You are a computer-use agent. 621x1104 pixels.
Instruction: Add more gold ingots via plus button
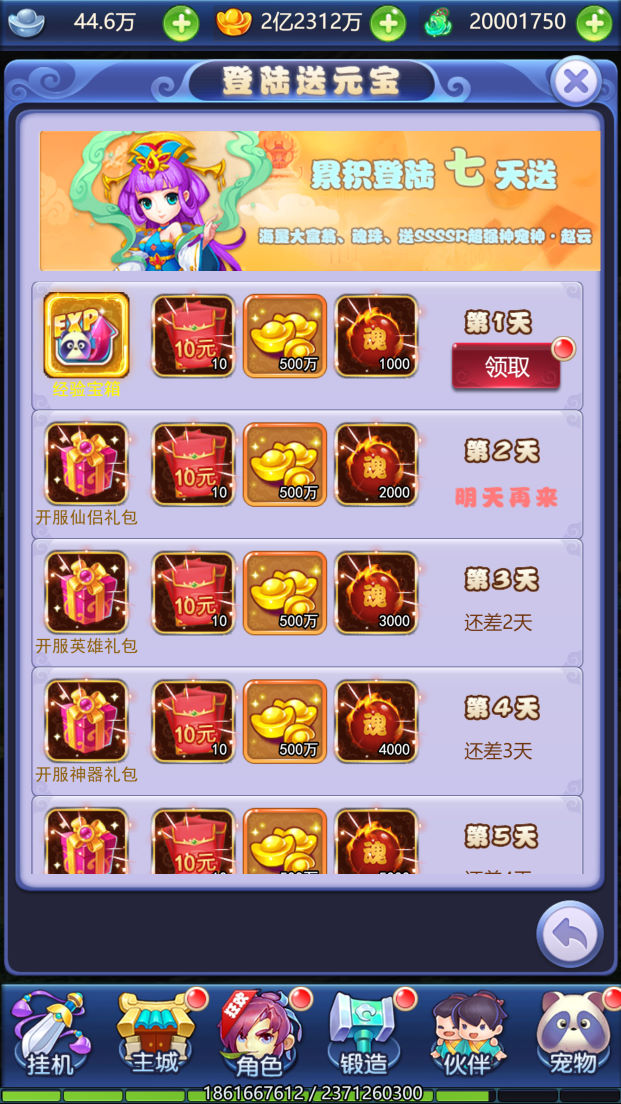pos(388,23)
